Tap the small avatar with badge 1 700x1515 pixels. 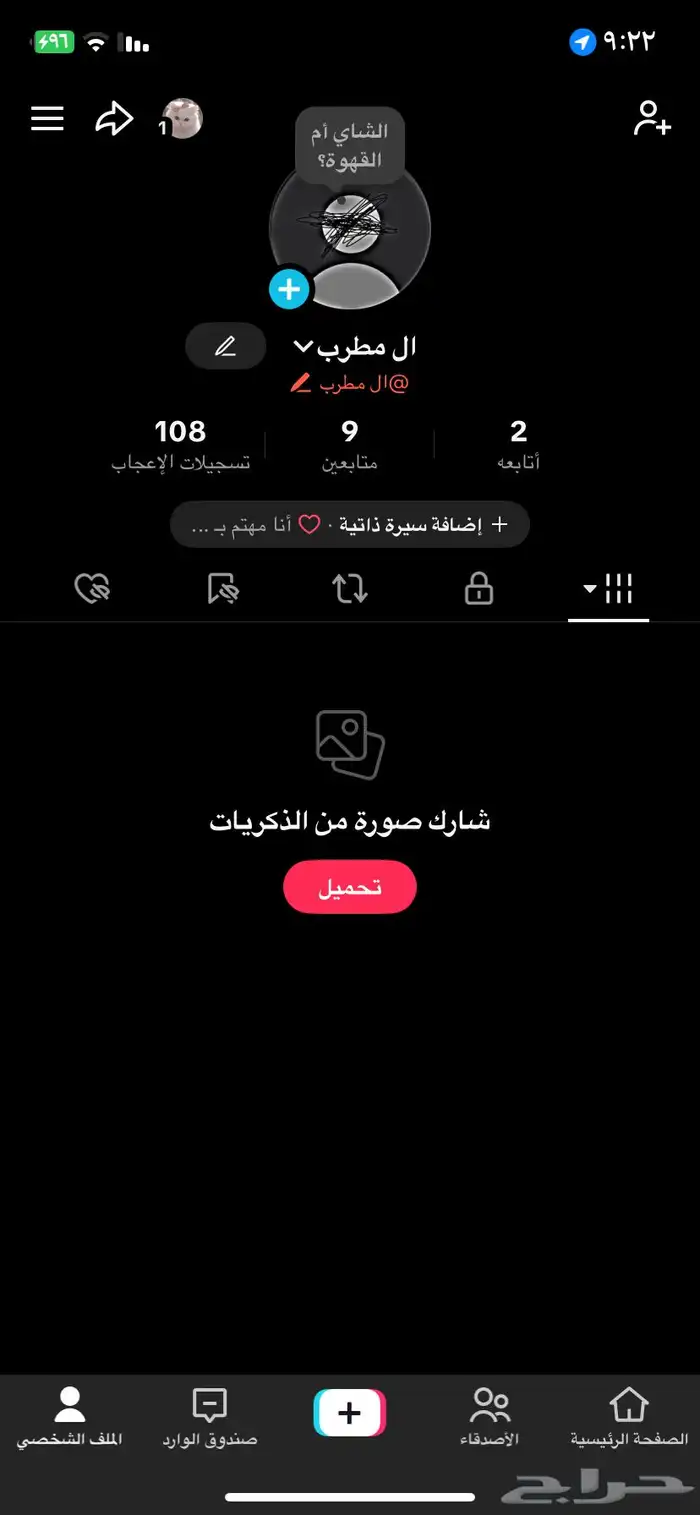click(182, 119)
